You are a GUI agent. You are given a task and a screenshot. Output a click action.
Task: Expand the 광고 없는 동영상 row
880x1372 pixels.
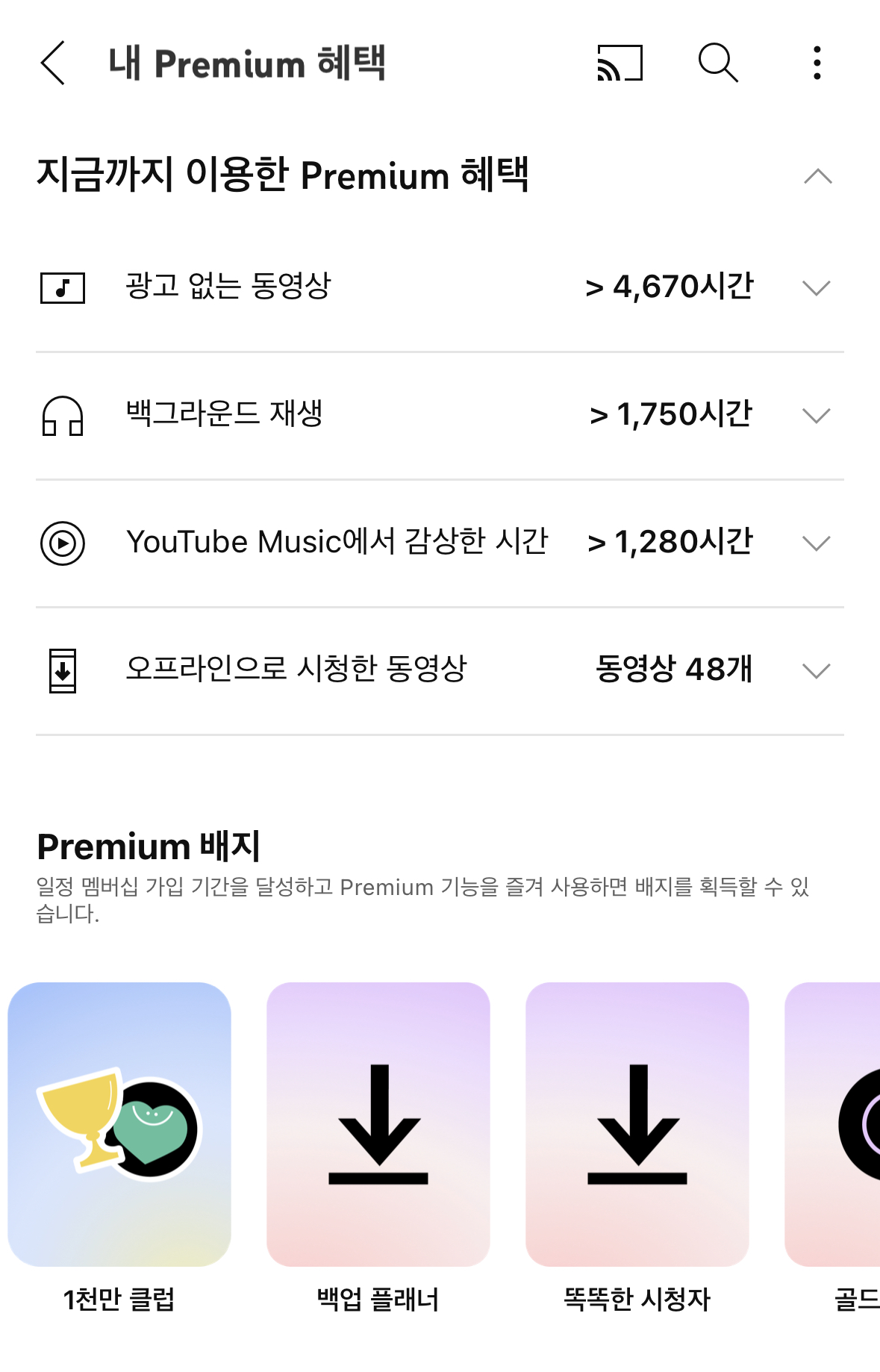click(x=816, y=288)
